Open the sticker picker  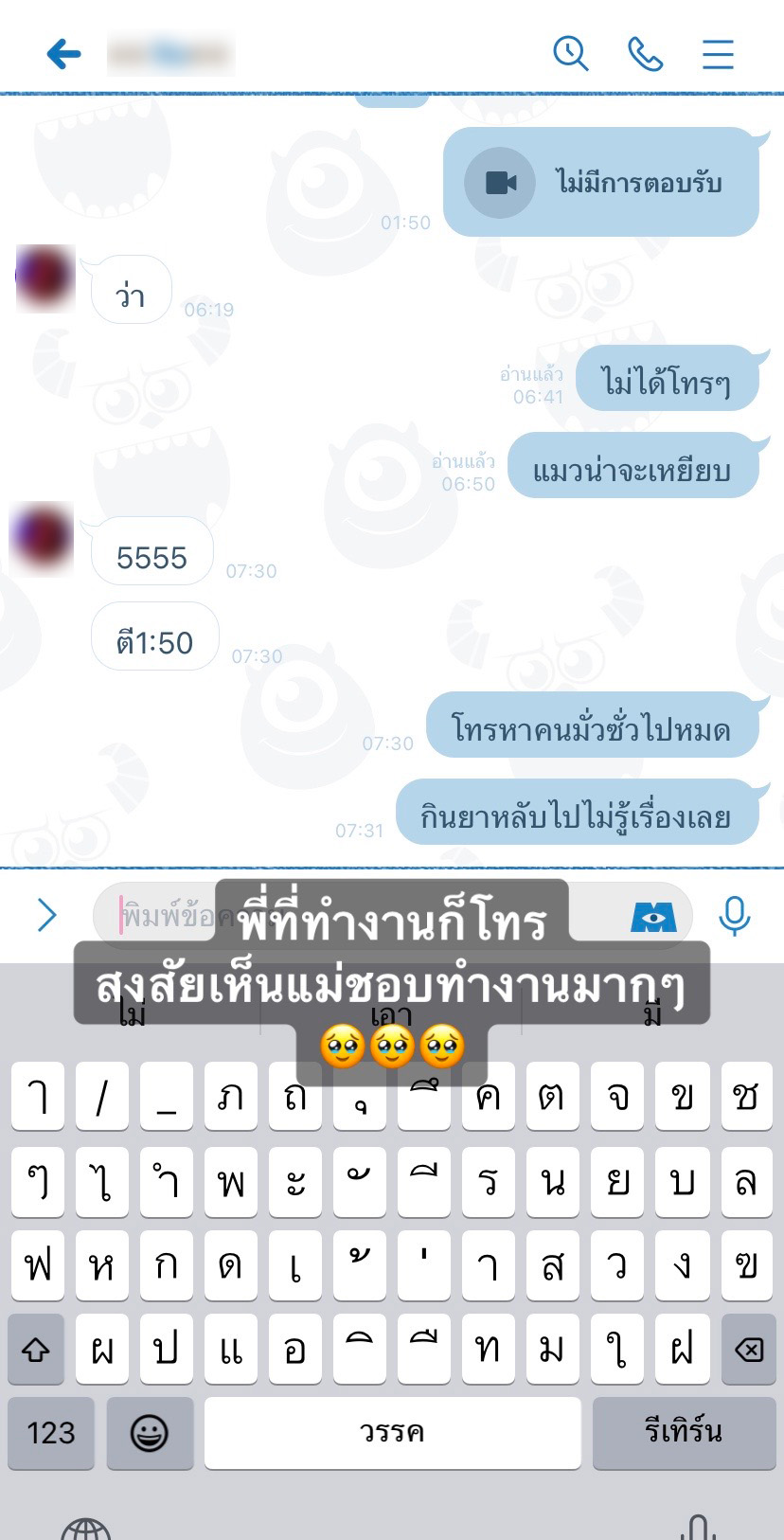click(653, 916)
